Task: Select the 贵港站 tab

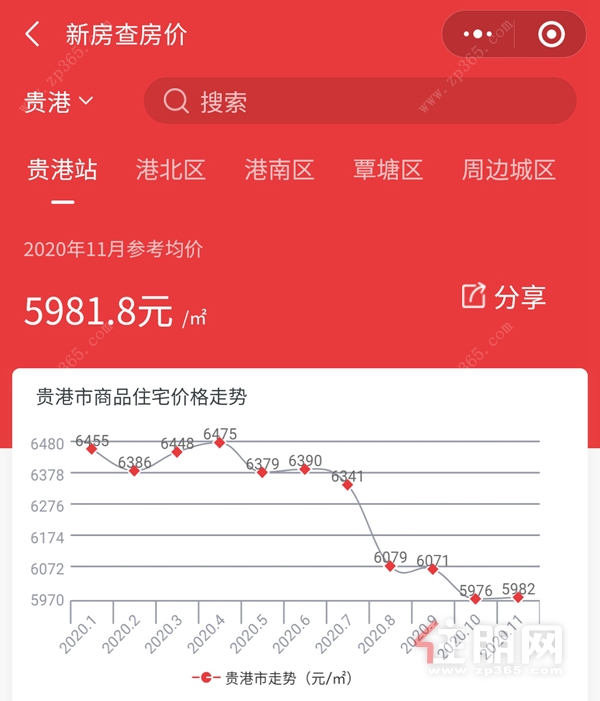Action: pos(62,169)
